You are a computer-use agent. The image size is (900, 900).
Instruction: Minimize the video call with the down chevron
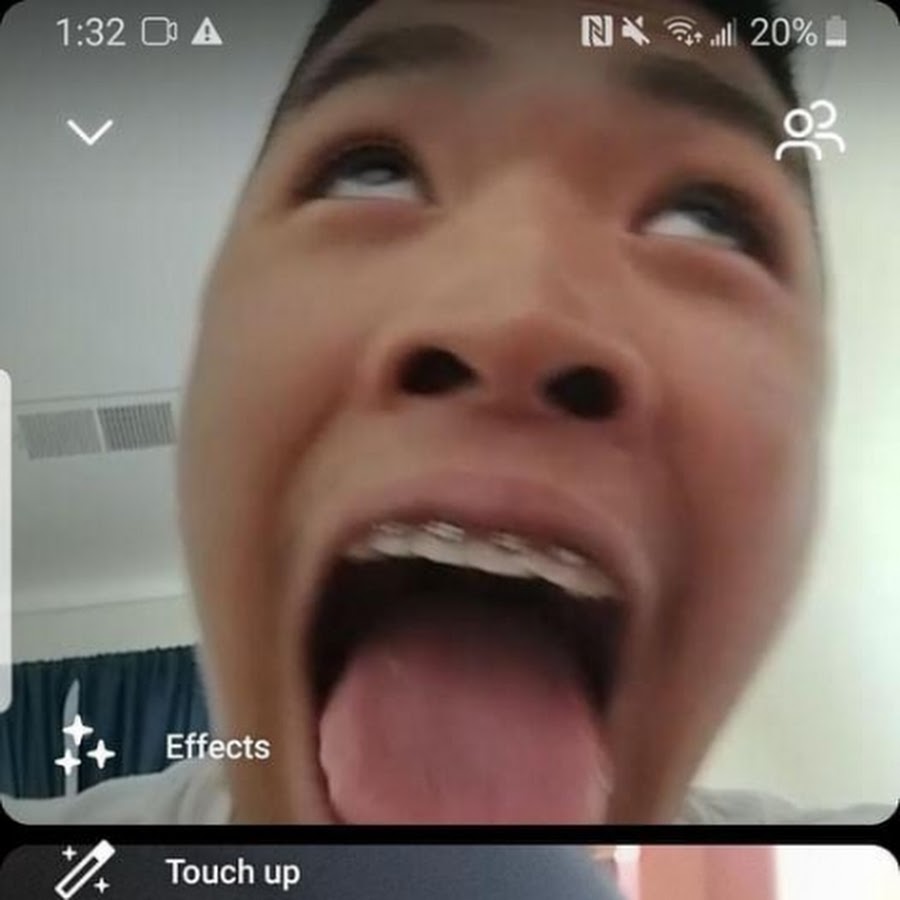[90, 131]
